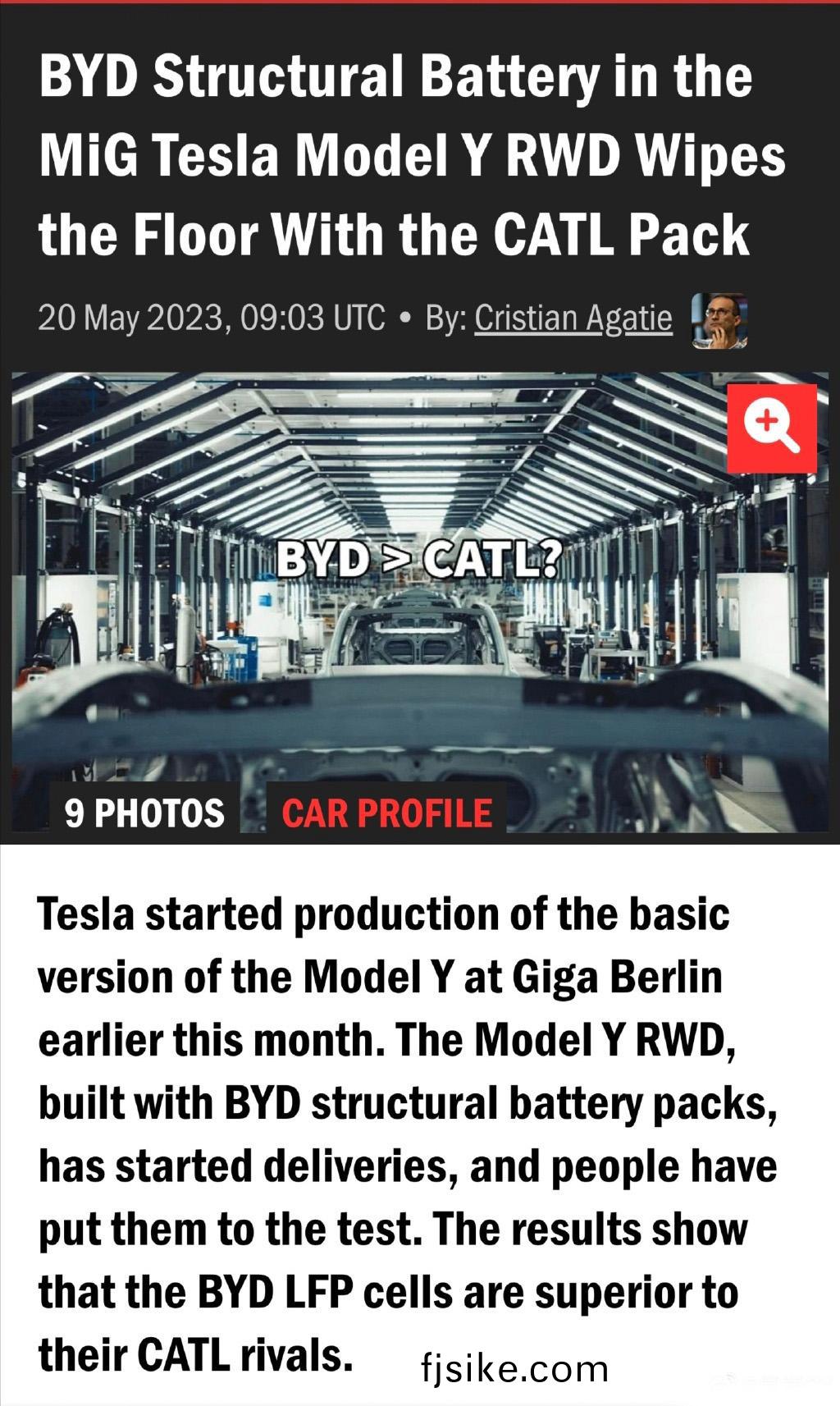This screenshot has height=1406, width=840.
Task: Open the 9 Photos gallery
Action: pos(144,812)
